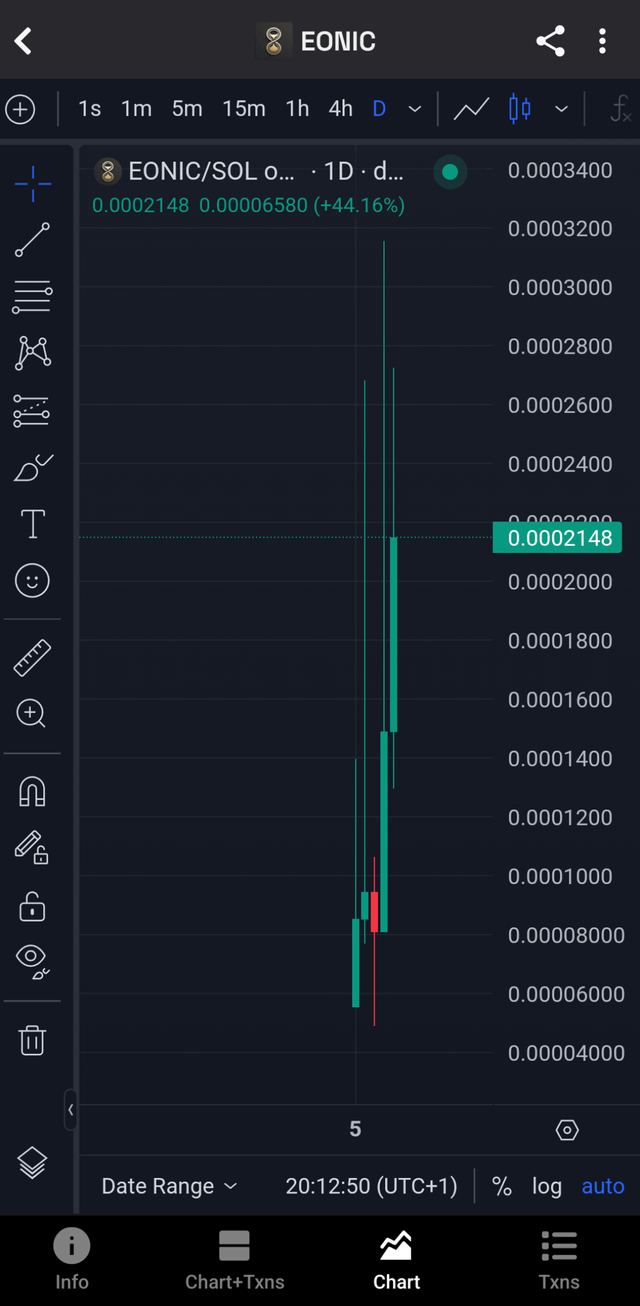Select the 15m timeframe
640x1306 pixels.
point(243,109)
